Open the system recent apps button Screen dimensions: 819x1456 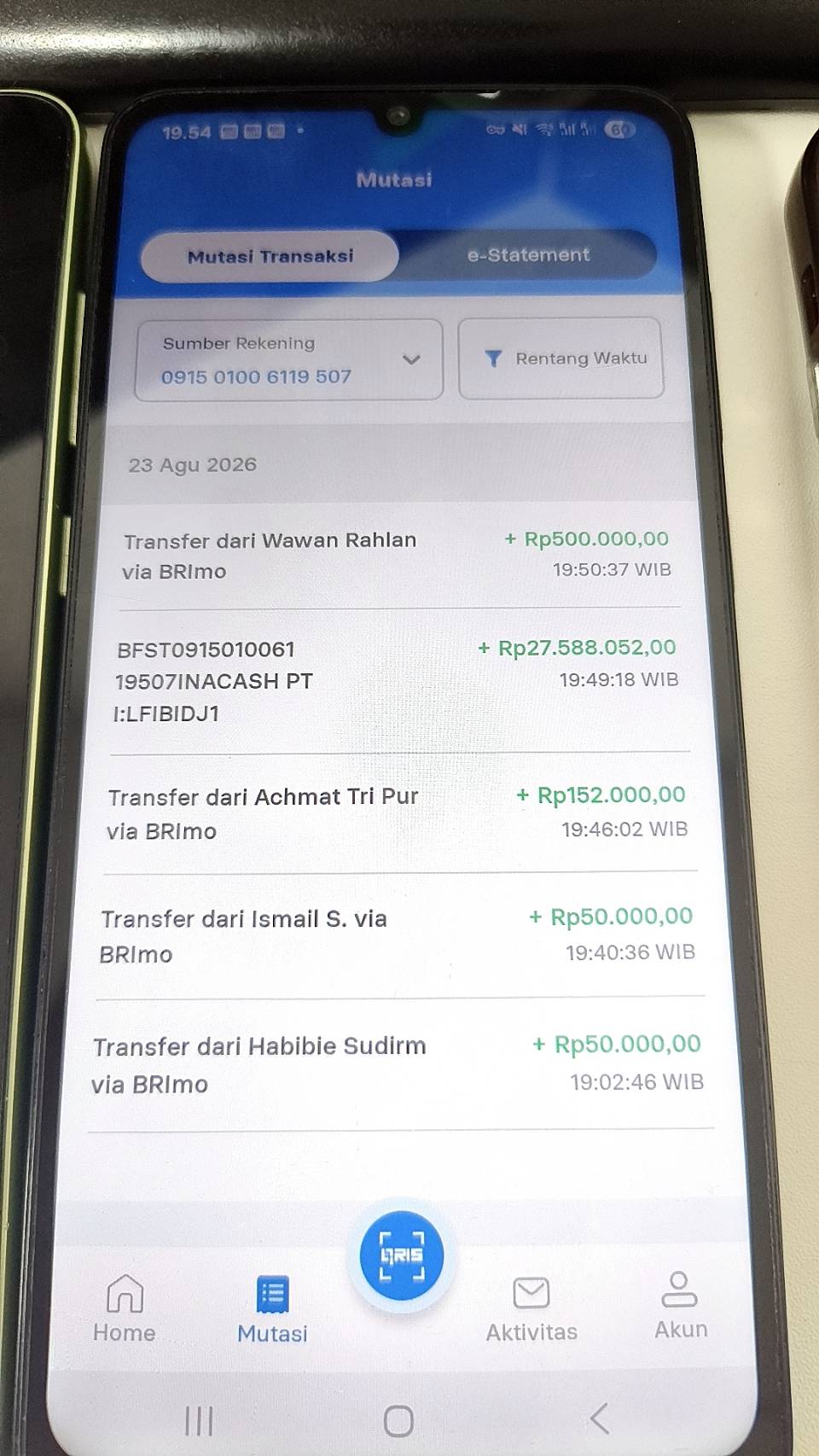[x=199, y=1421]
